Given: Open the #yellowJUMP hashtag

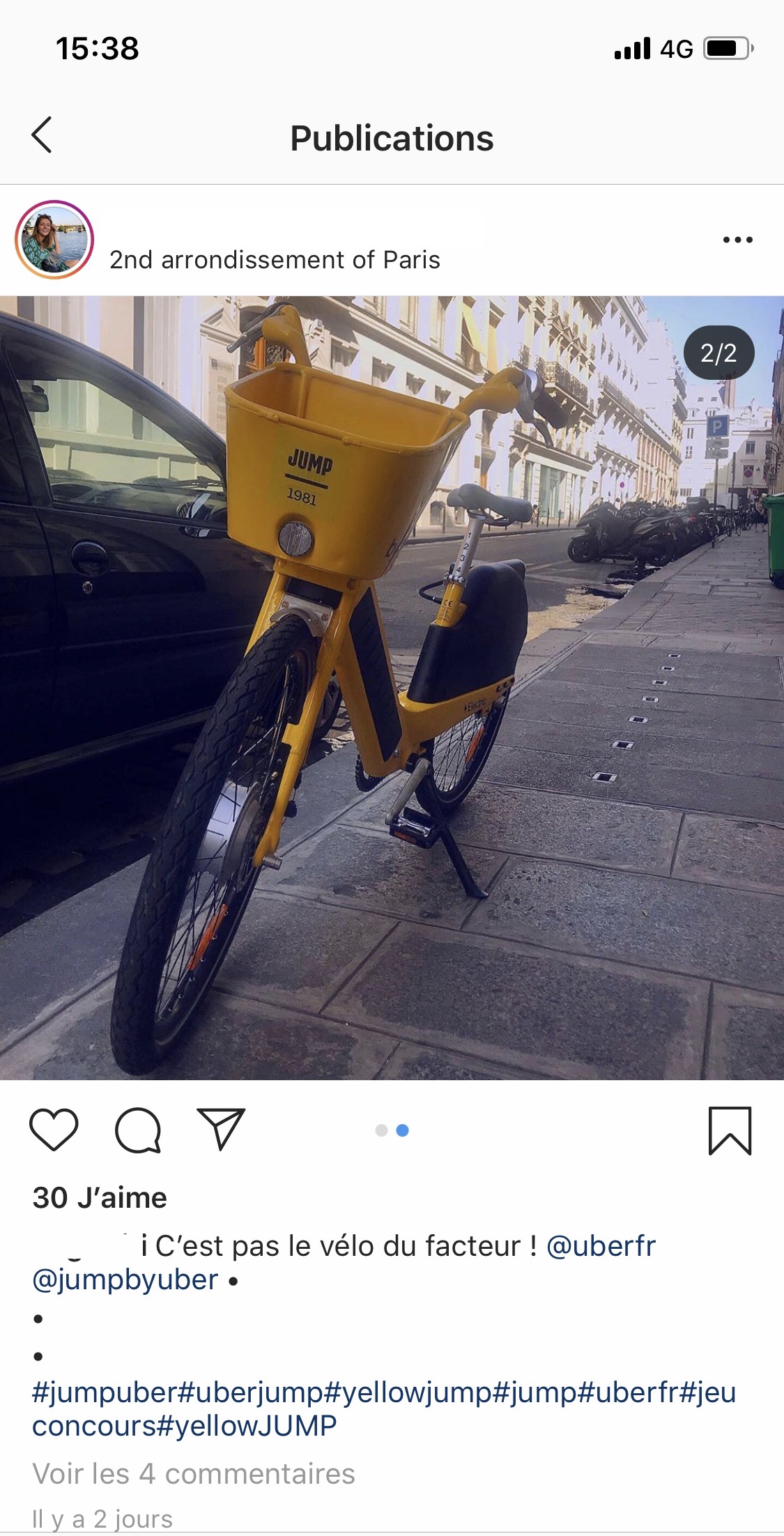Looking at the screenshot, I should (247, 1426).
